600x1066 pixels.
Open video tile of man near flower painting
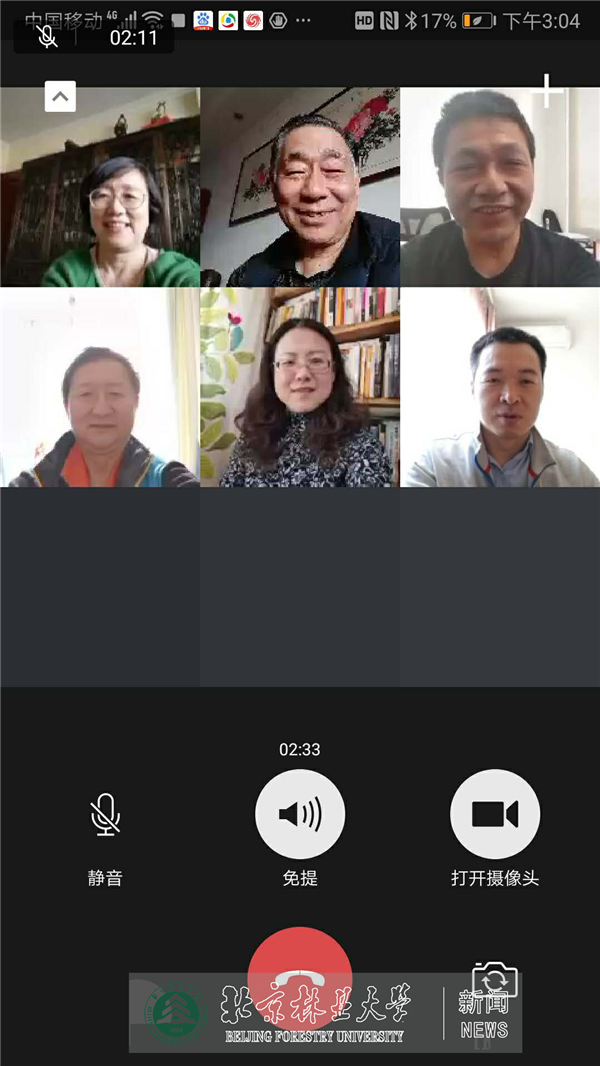pyautogui.click(x=300, y=187)
